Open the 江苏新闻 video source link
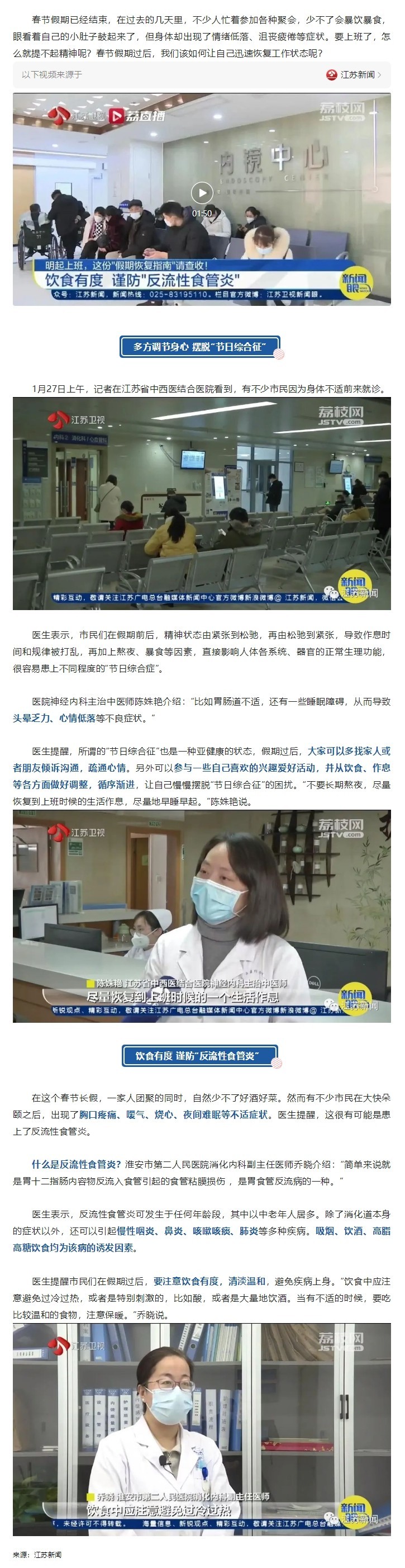 355,75
